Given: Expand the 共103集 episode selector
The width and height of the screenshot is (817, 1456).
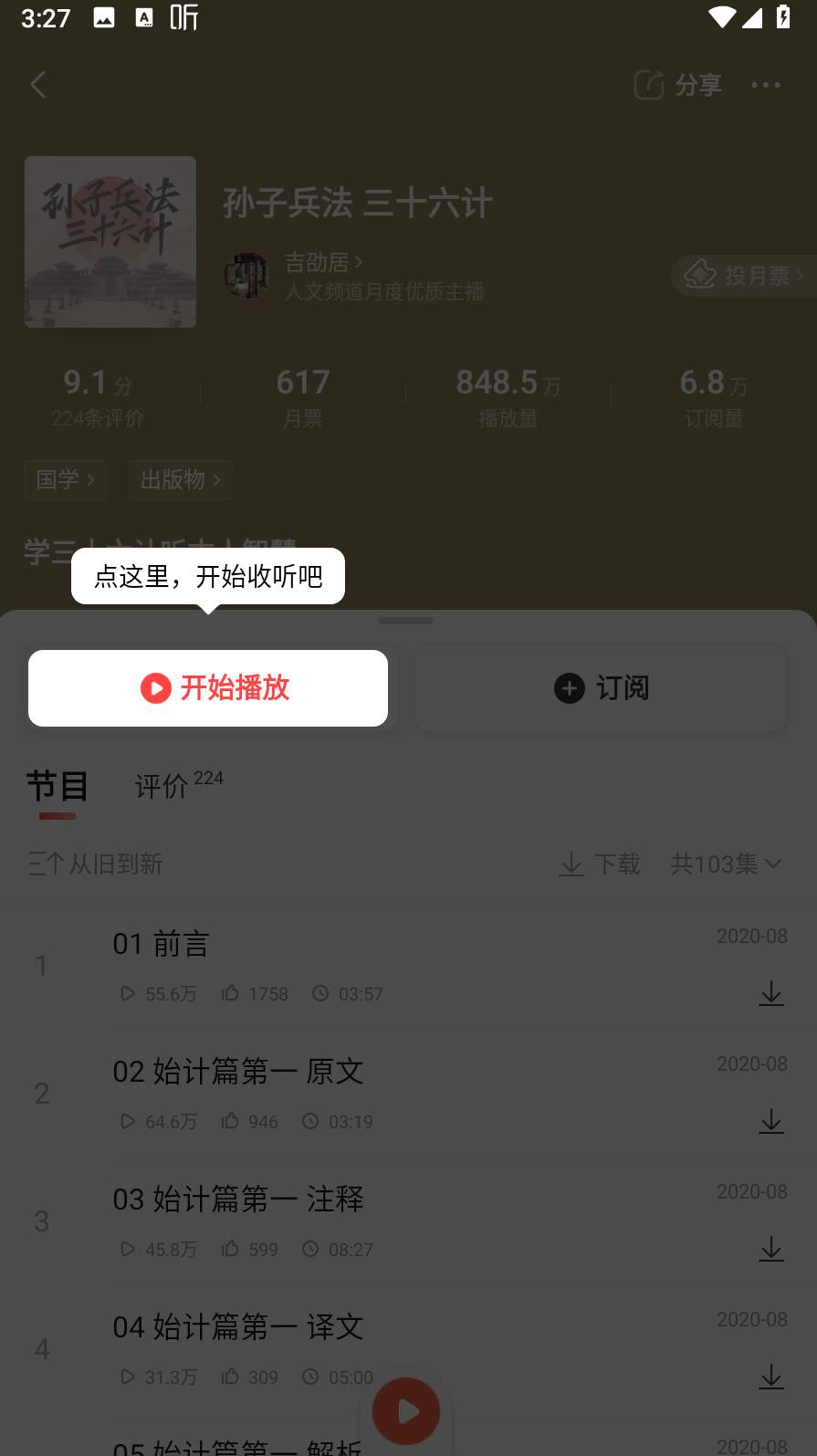Looking at the screenshot, I should [726, 864].
